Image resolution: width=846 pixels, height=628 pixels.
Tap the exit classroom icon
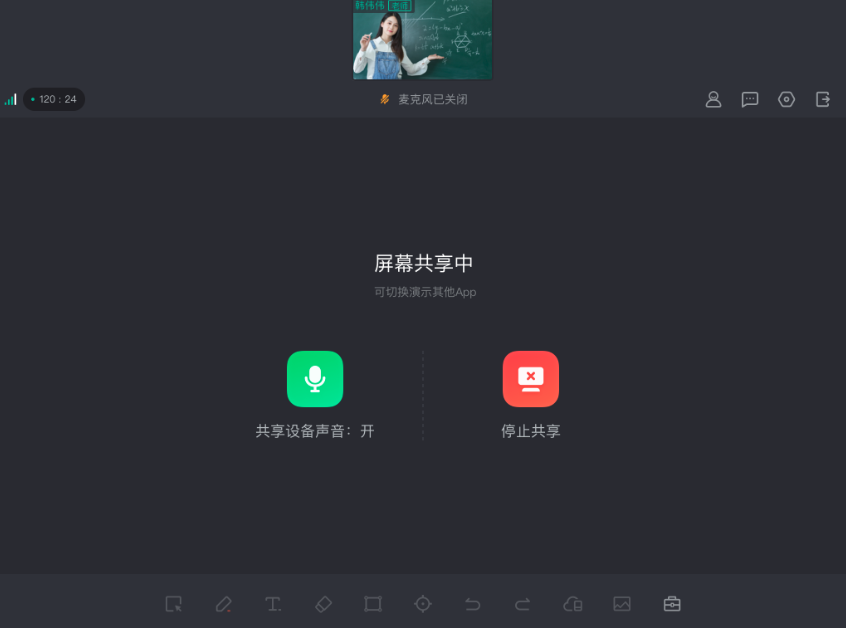tap(823, 99)
